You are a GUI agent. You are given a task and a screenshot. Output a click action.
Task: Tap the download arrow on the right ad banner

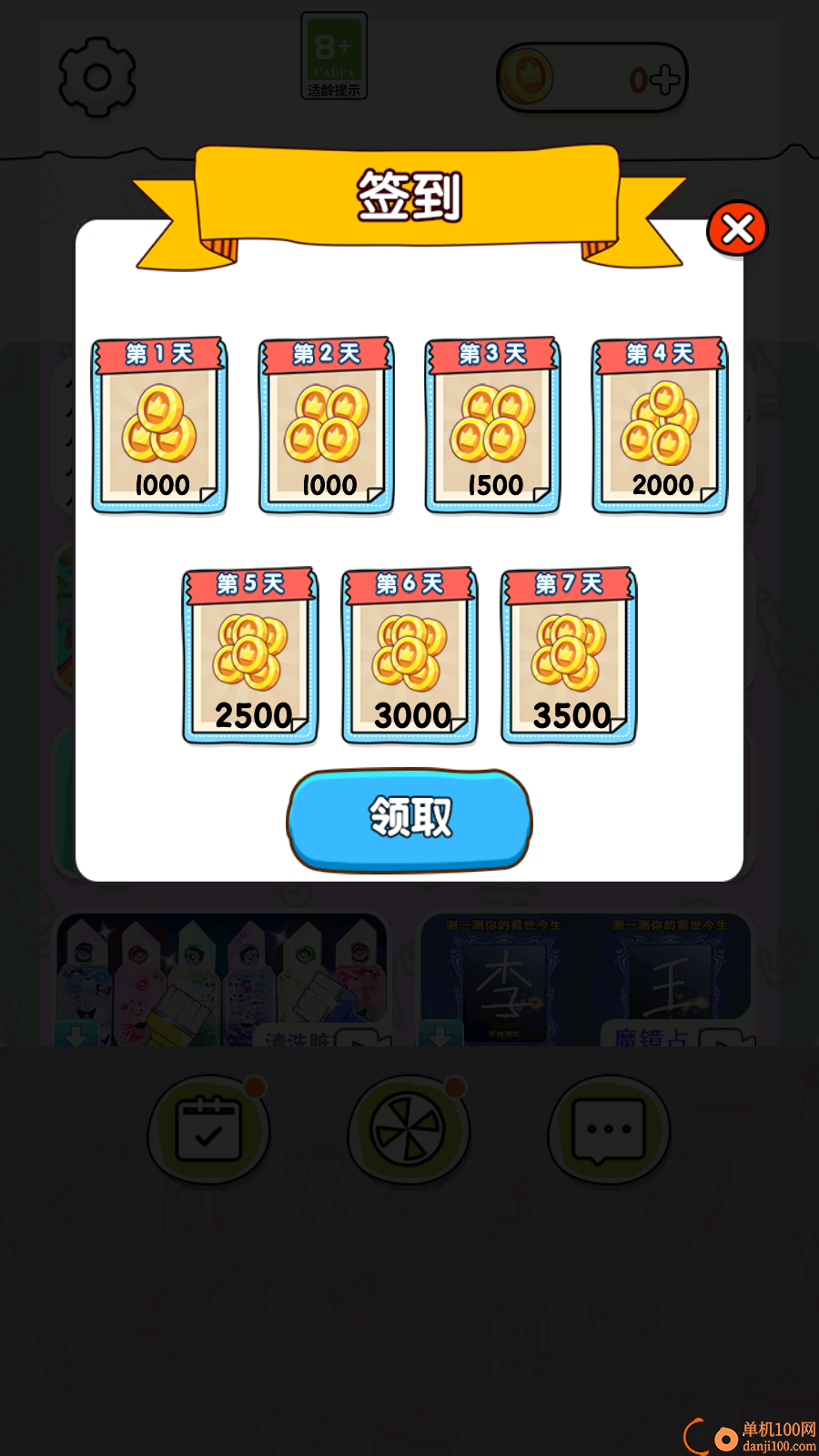pyautogui.click(x=440, y=1035)
